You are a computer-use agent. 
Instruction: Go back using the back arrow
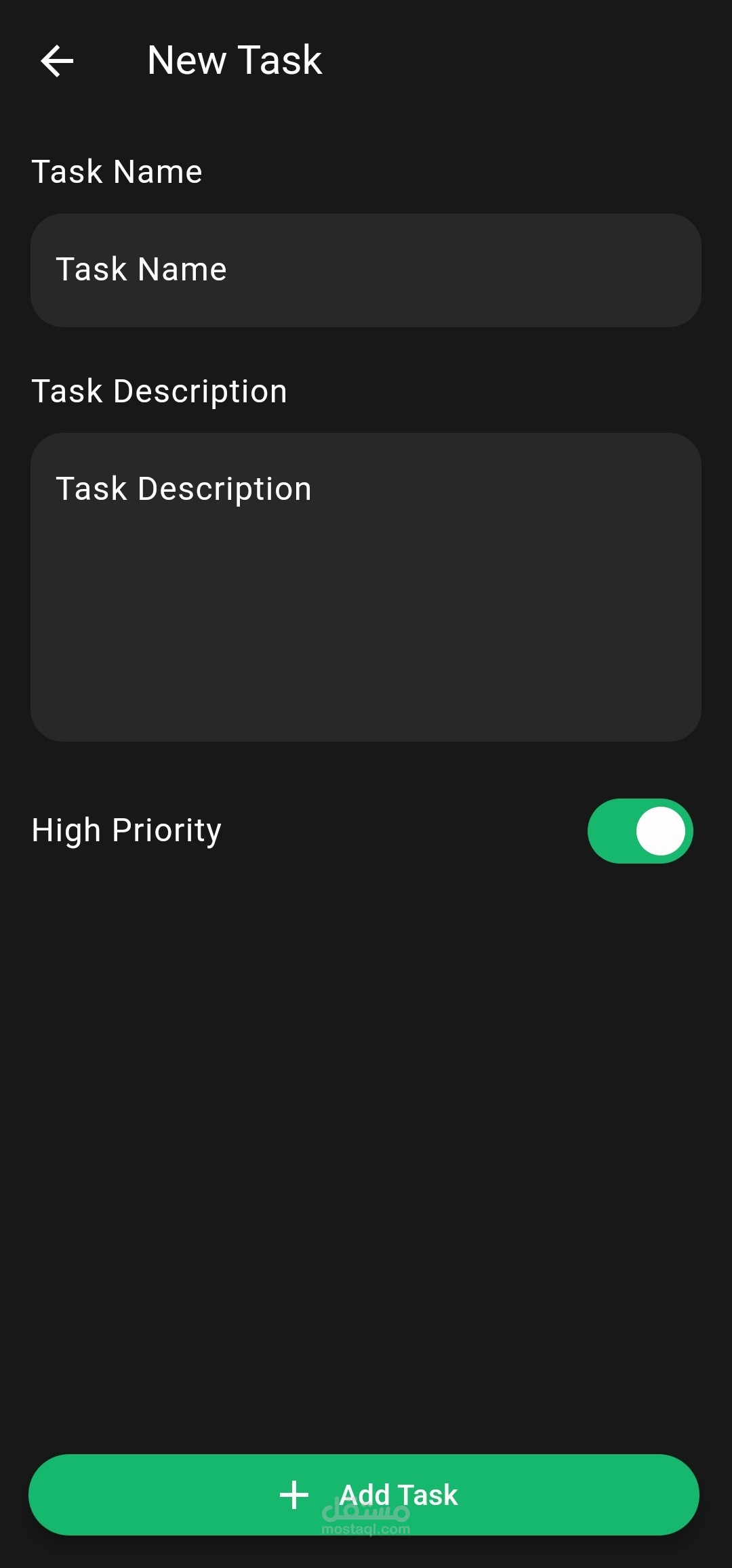click(x=57, y=61)
